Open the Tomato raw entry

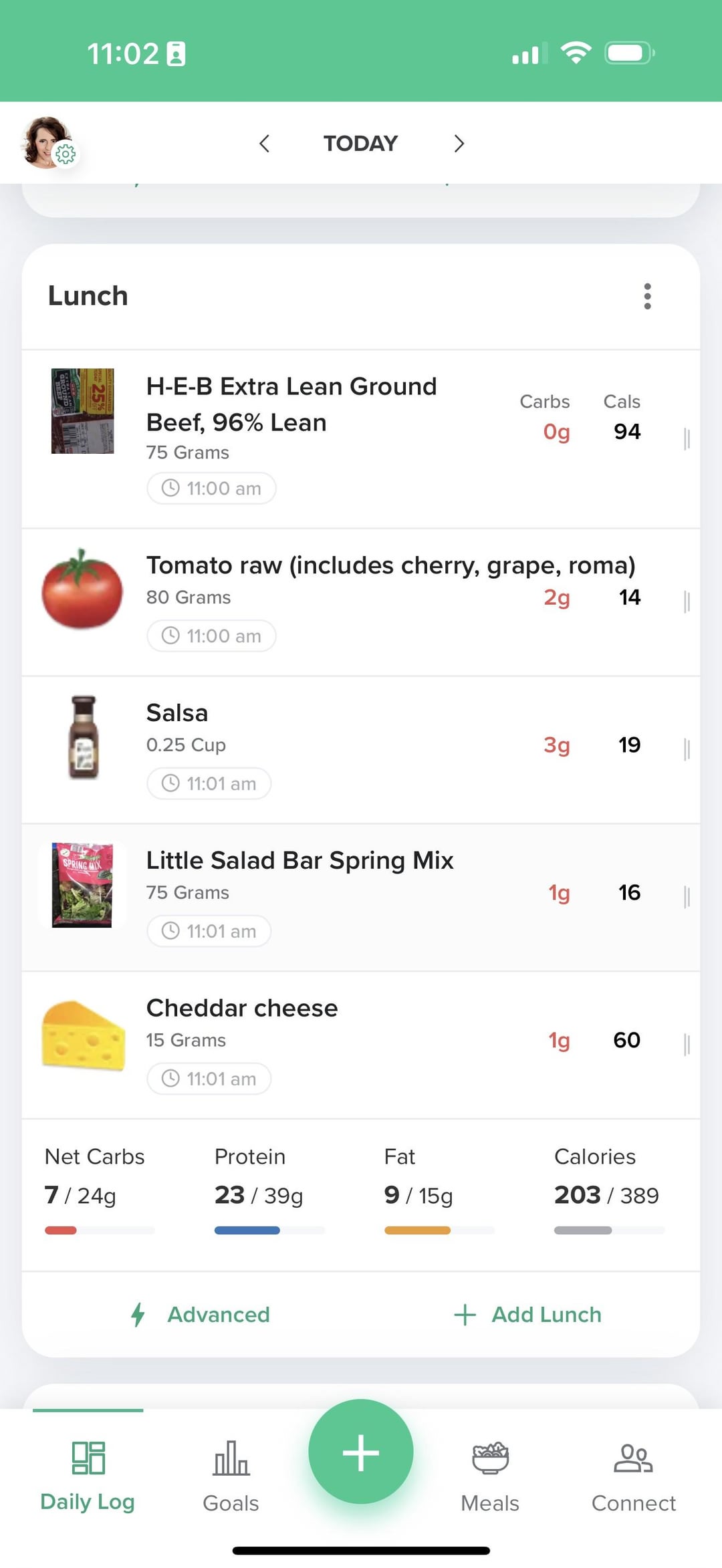[x=361, y=602]
